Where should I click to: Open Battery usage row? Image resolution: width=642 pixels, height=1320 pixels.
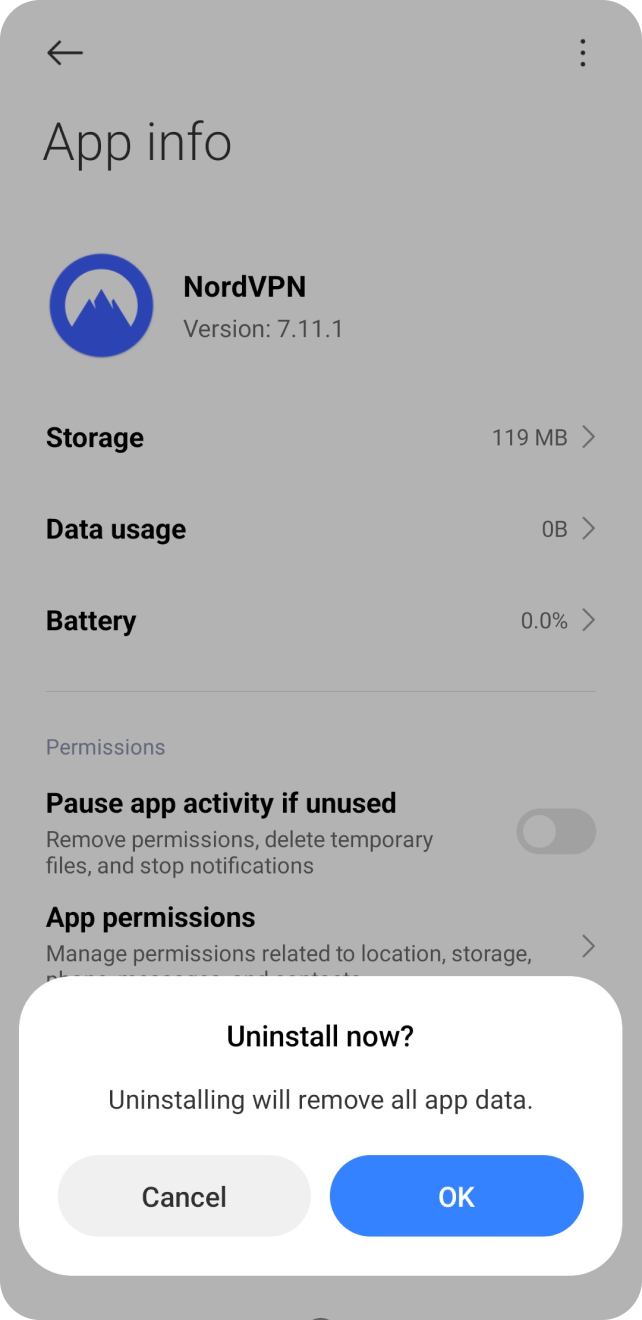(320, 621)
